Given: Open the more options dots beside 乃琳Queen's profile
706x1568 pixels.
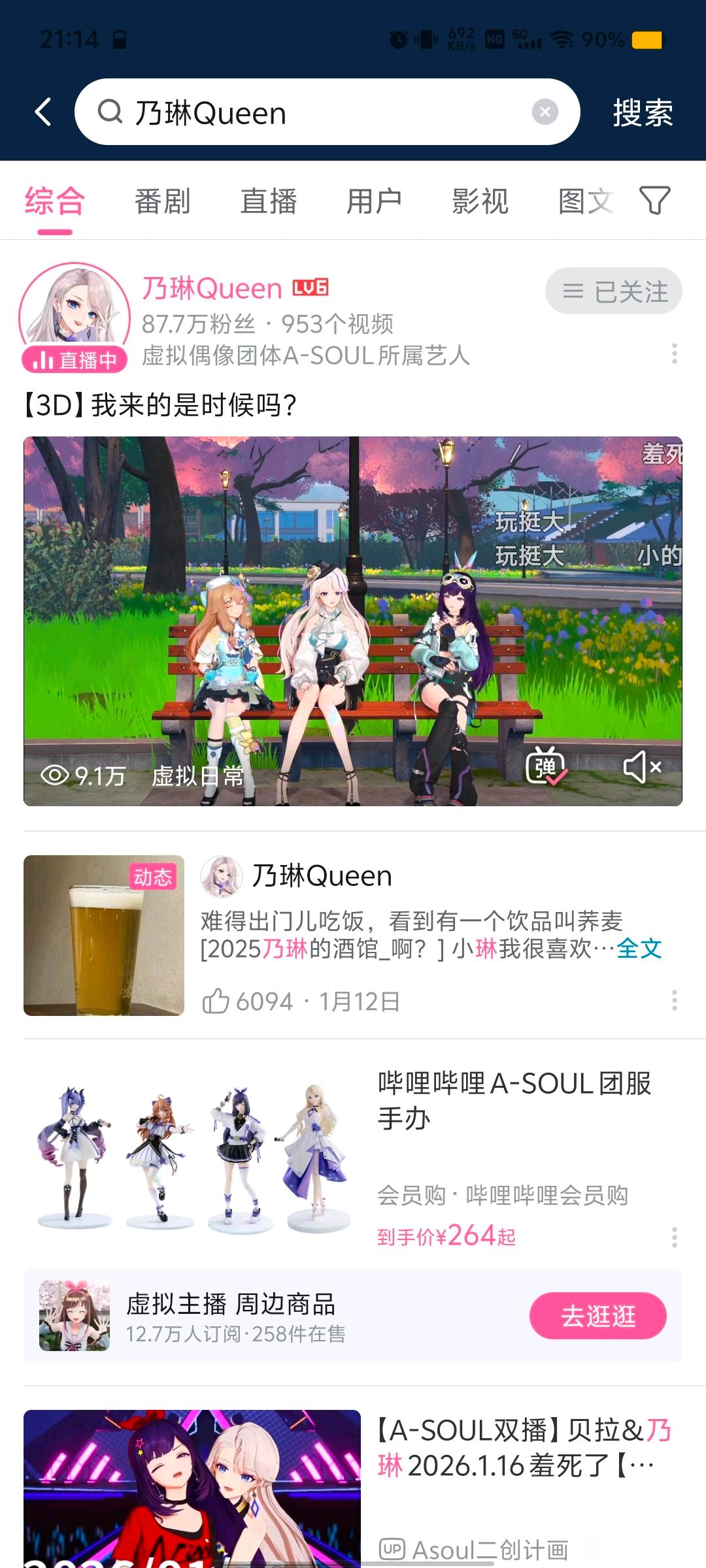Looking at the screenshot, I should pyautogui.click(x=674, y=353).
